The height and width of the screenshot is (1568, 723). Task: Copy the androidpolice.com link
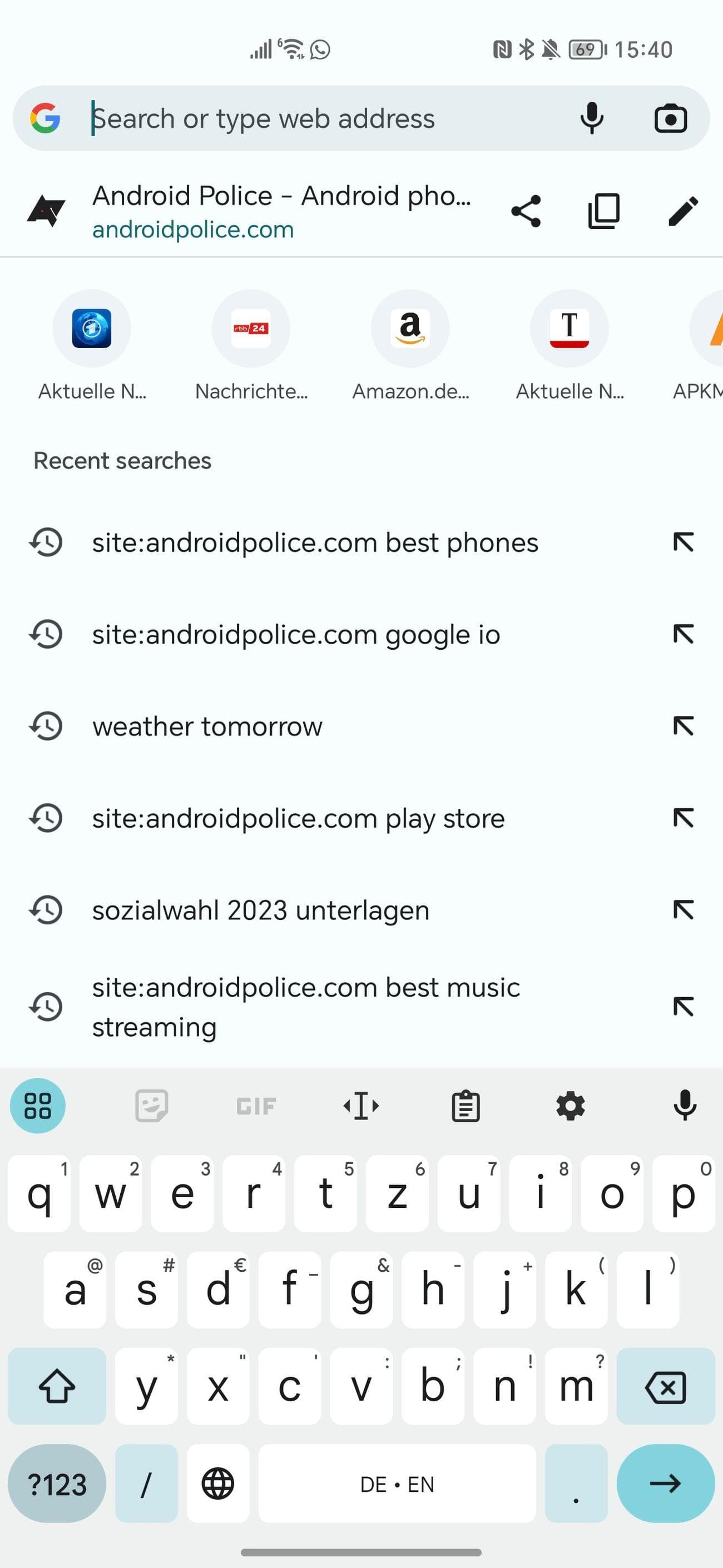point(603,210)
